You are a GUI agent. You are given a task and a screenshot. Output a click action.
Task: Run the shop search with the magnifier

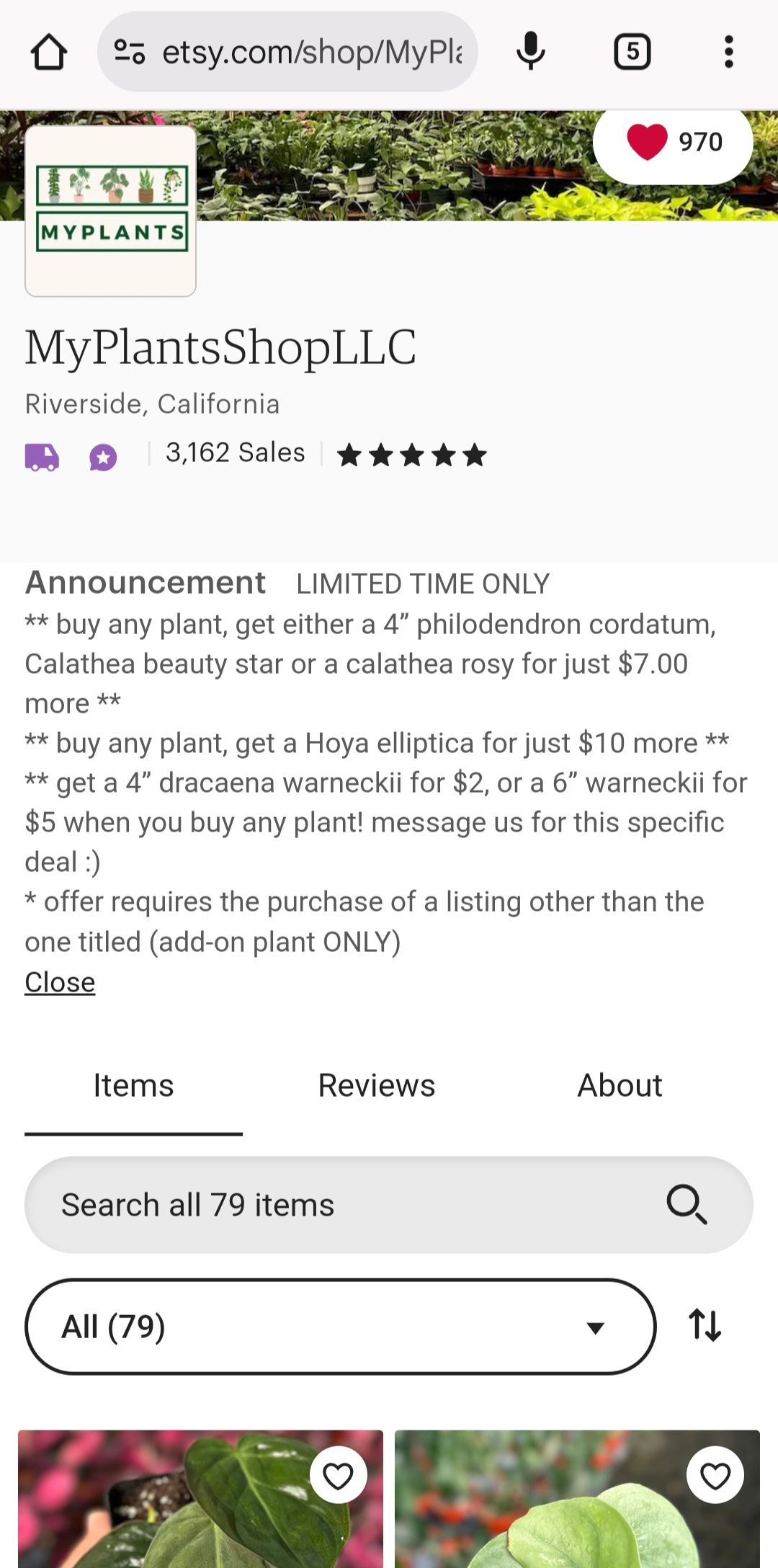(687, 1205)
